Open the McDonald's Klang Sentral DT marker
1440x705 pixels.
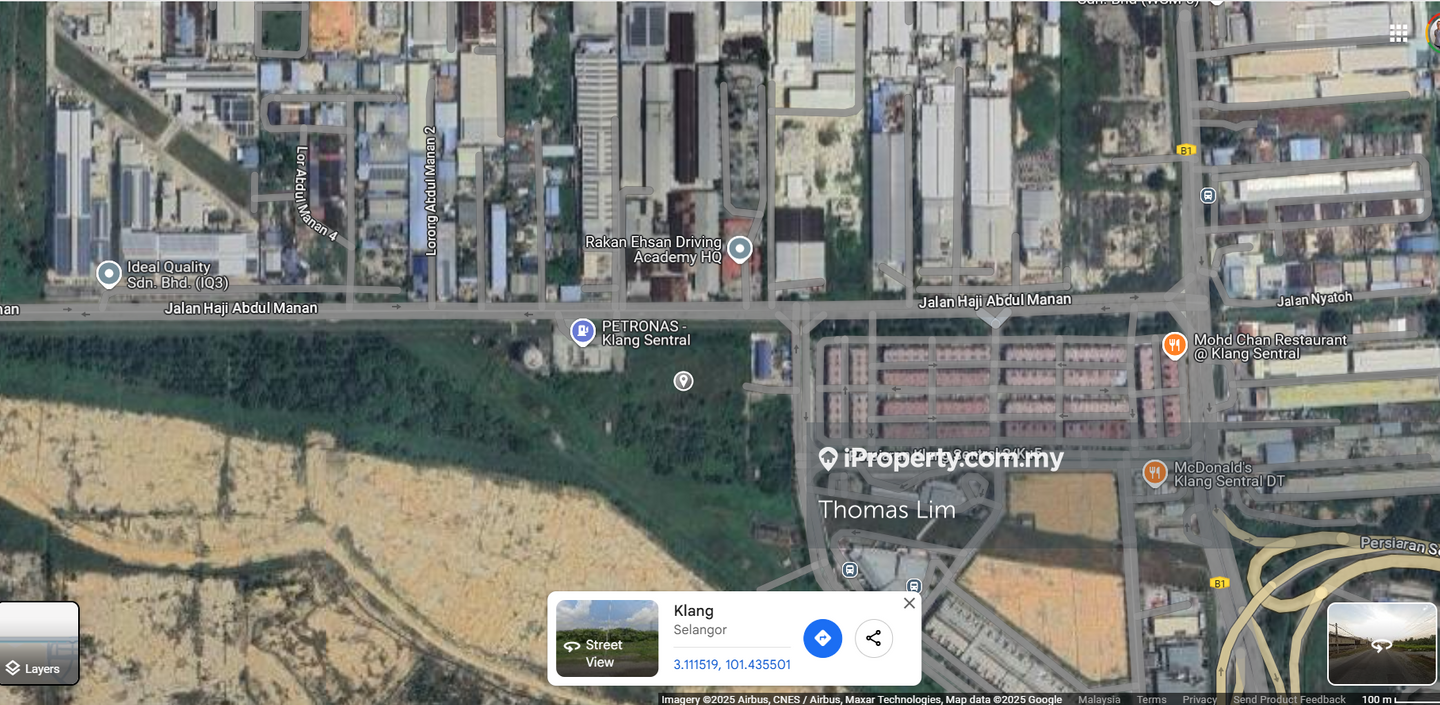tap(1155, 472)
